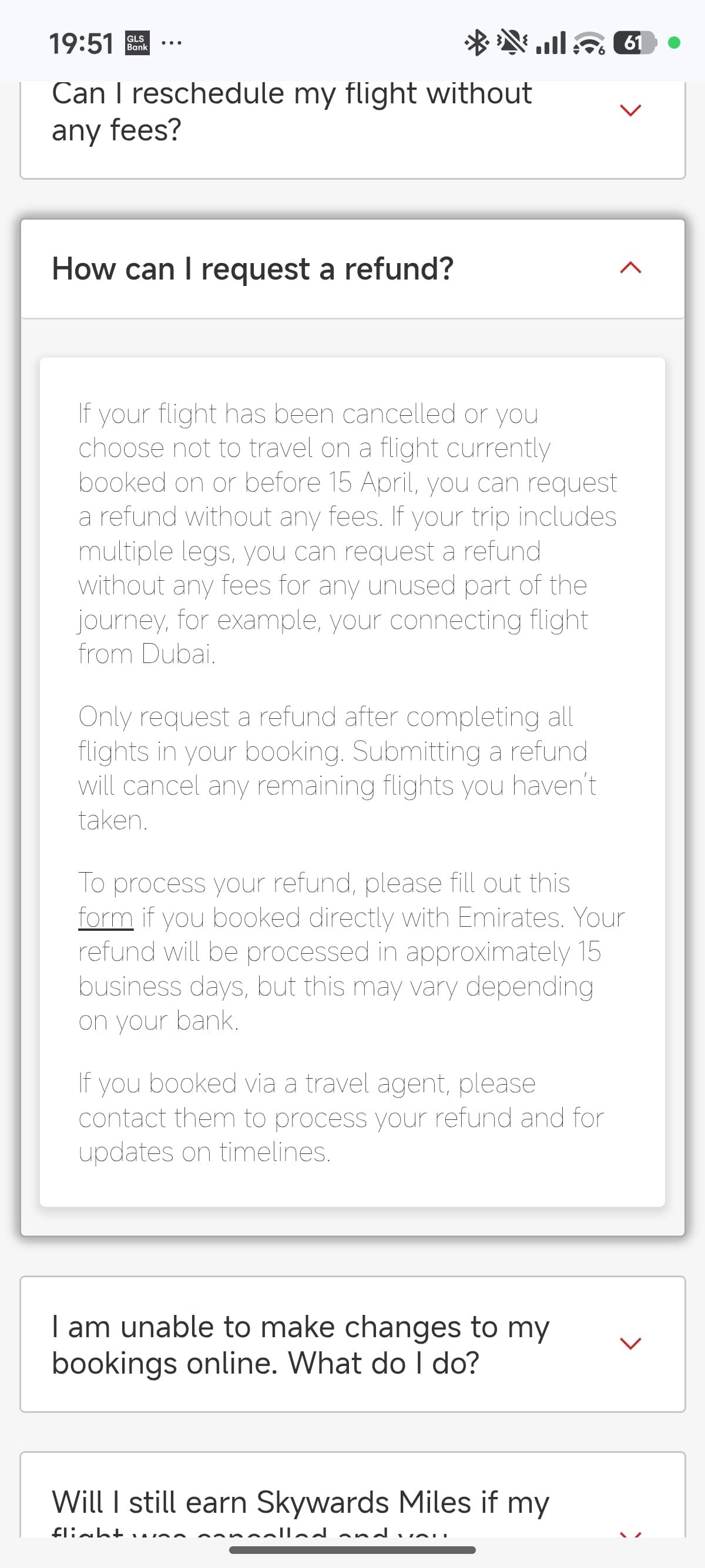Expand the reschedule without fees question
The image size is (705, 1568).
630,111
